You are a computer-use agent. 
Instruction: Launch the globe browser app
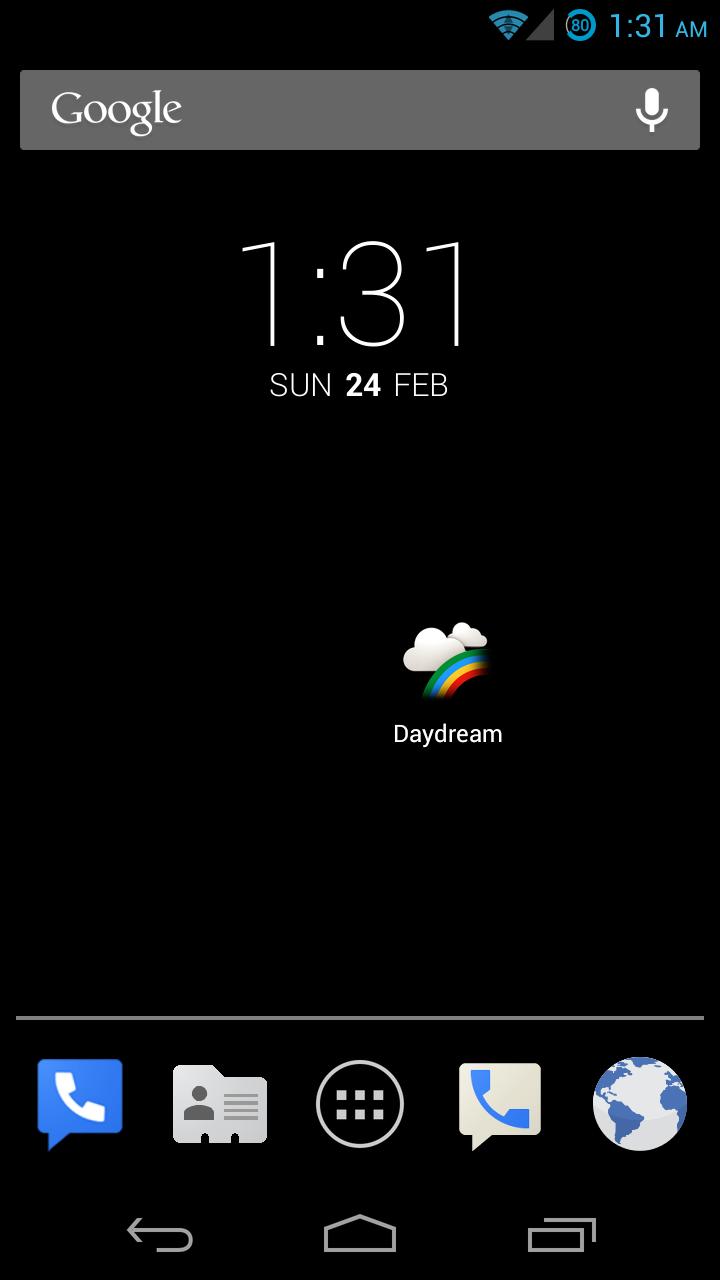[x=640, y=1104]
